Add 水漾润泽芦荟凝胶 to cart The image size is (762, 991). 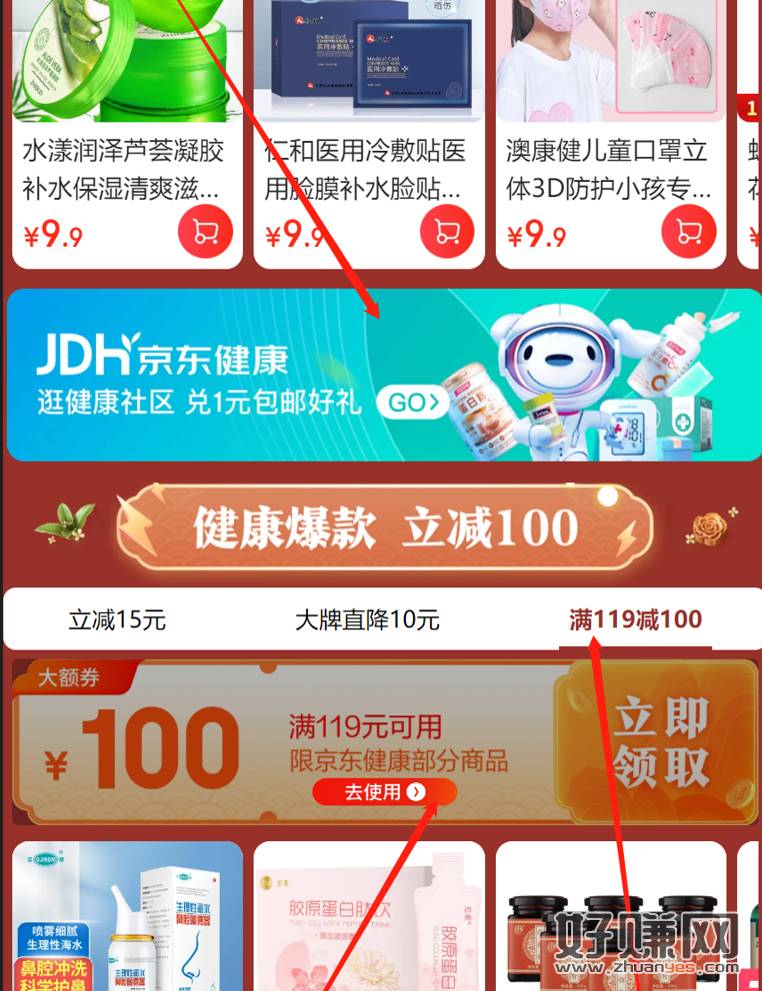pos(205,232)
